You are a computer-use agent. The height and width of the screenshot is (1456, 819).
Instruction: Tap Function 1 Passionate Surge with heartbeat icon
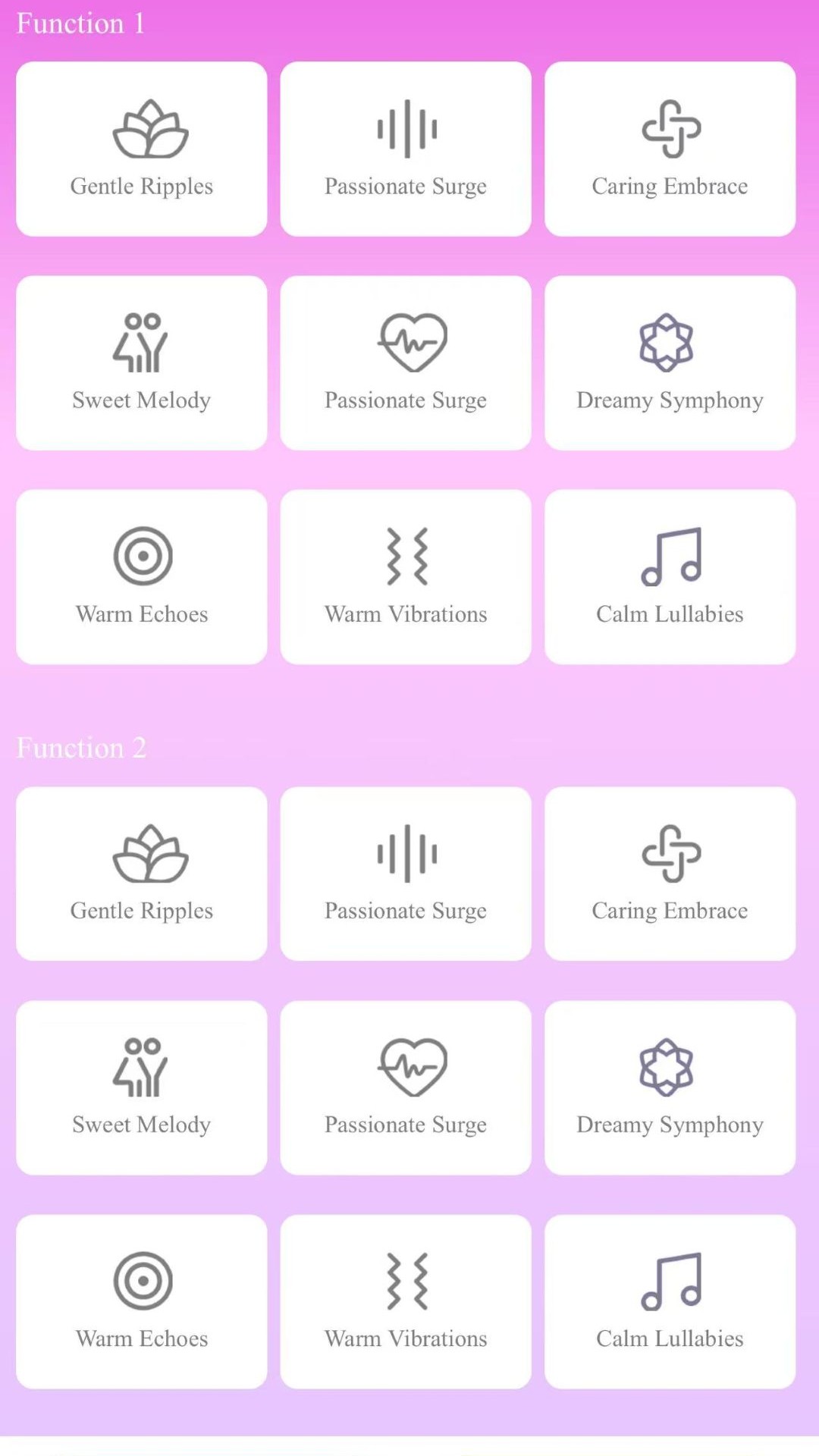pyautogui.click(x=406, y=363)
